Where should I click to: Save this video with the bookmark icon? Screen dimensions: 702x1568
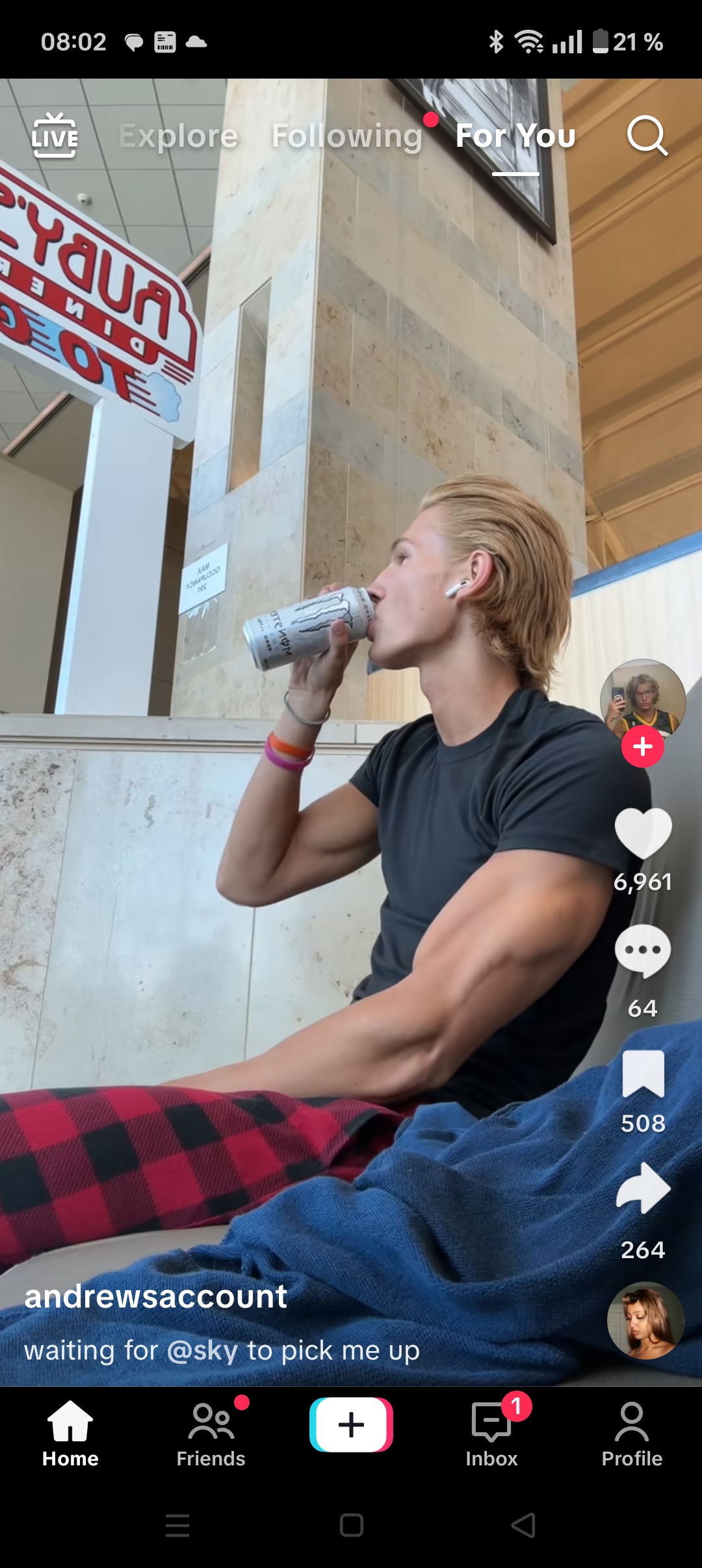coord(642,1074)
